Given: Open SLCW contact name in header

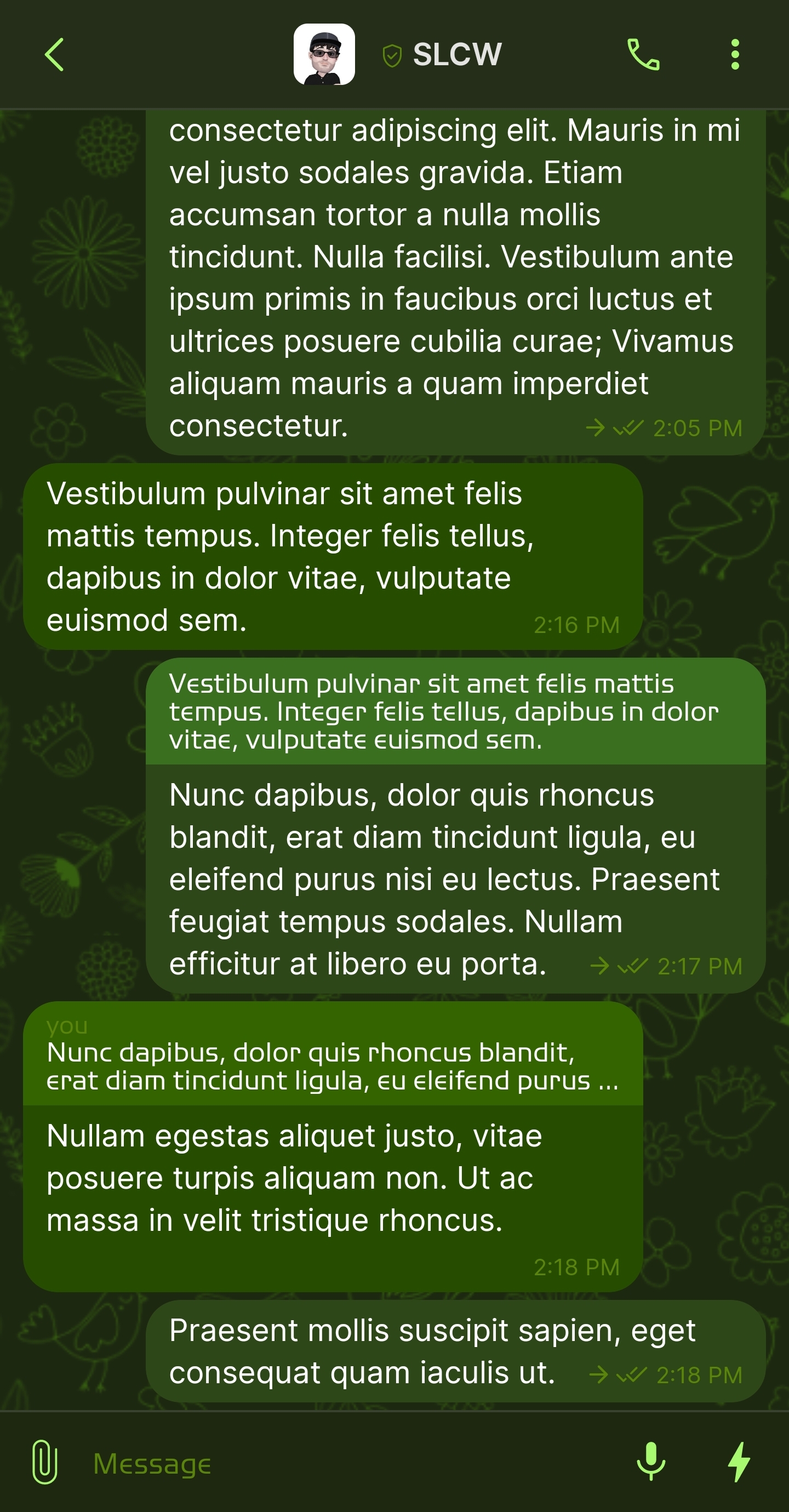Looking at the screenshot, I should [457, 55].
